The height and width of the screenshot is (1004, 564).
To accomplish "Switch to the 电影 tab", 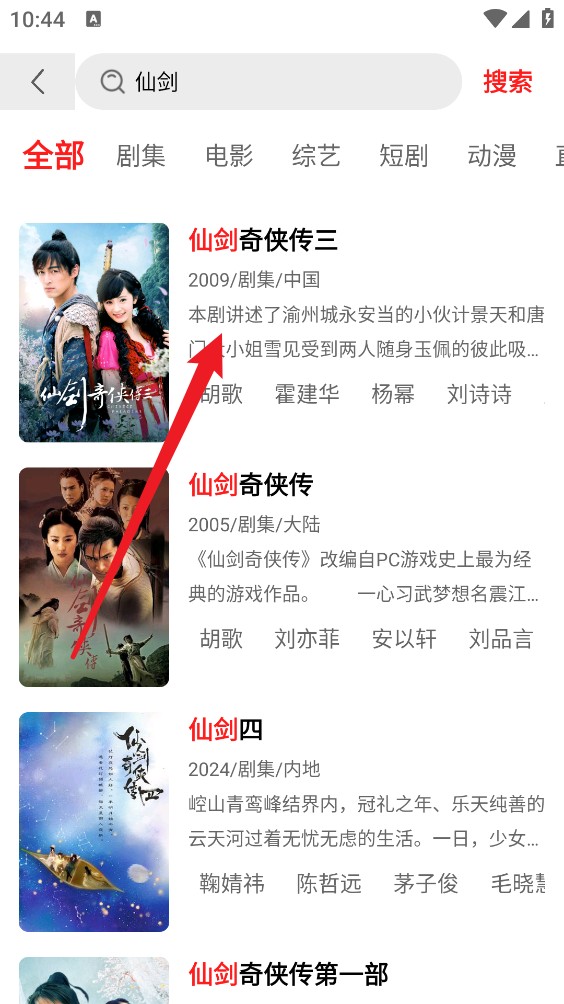I will pos(229,156).
